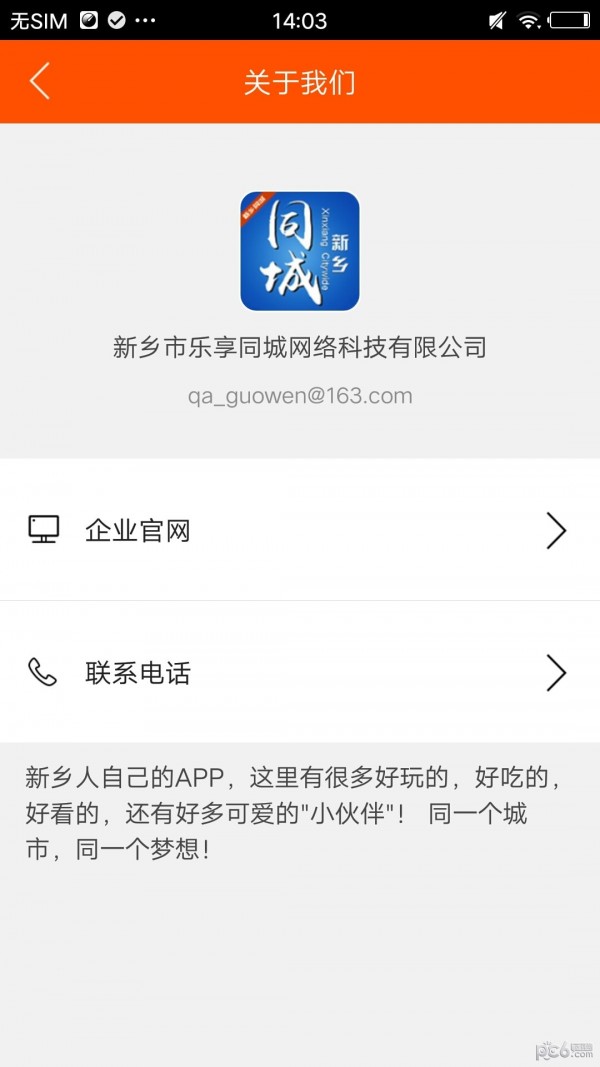Go back from the 关于我们 page
Image resolution: width=600 pixels, height=1067 pixels.
[x=40, y=81]
